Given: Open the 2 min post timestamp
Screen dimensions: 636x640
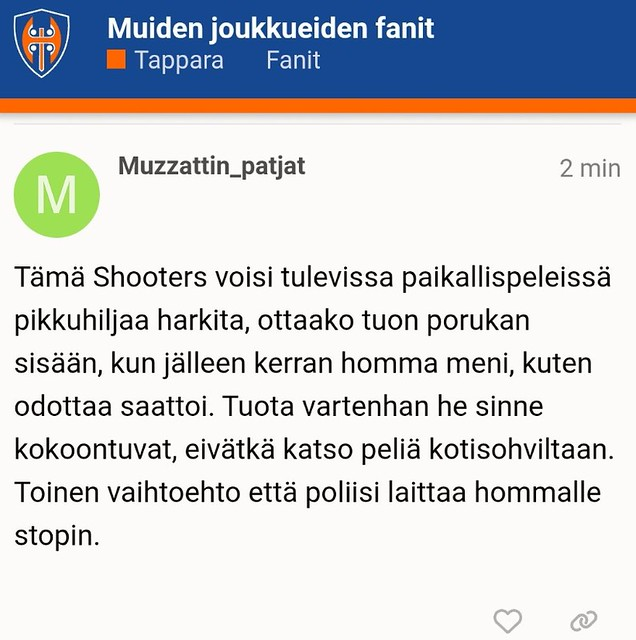Looking at the screenshot, I should pos(590,168).
